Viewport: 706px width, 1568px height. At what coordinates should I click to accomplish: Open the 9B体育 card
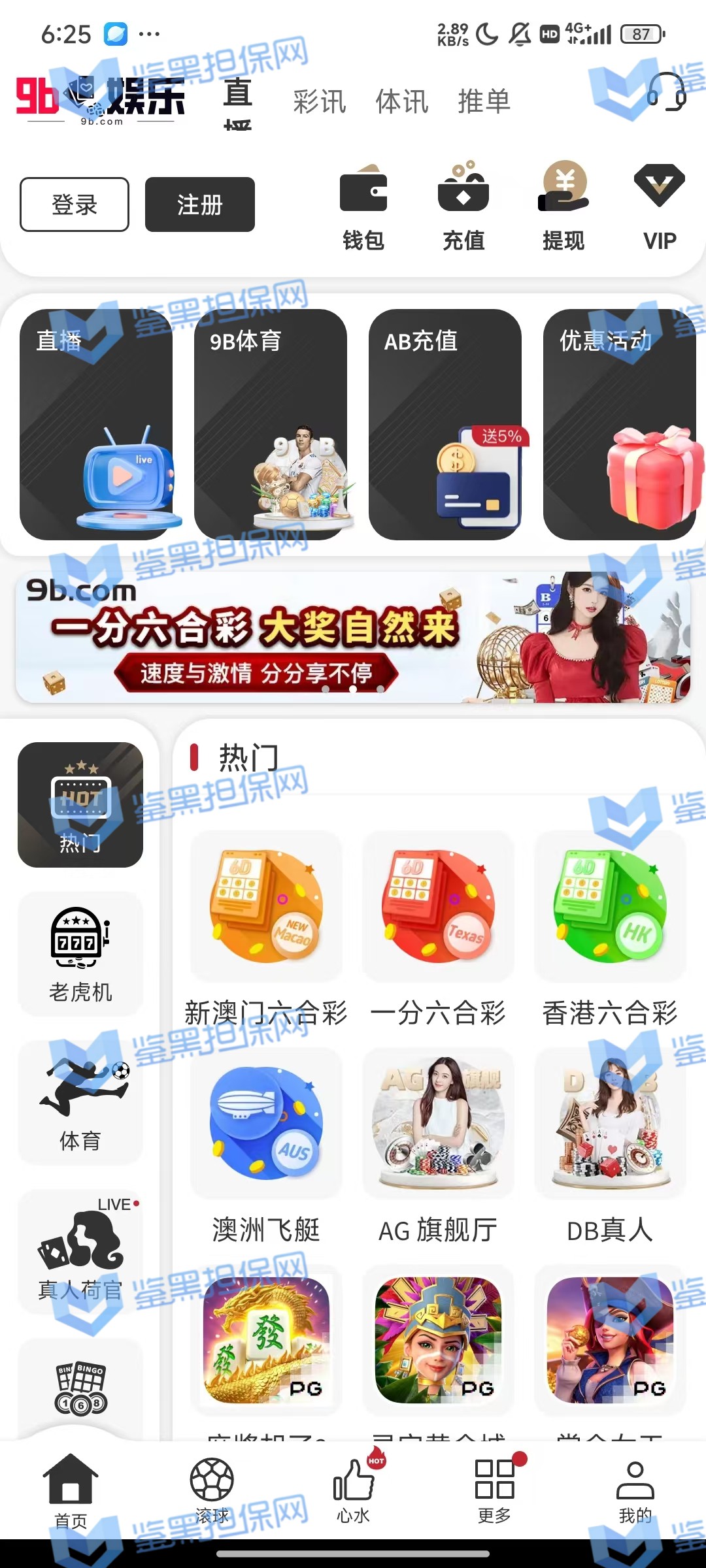click(271, 425)
